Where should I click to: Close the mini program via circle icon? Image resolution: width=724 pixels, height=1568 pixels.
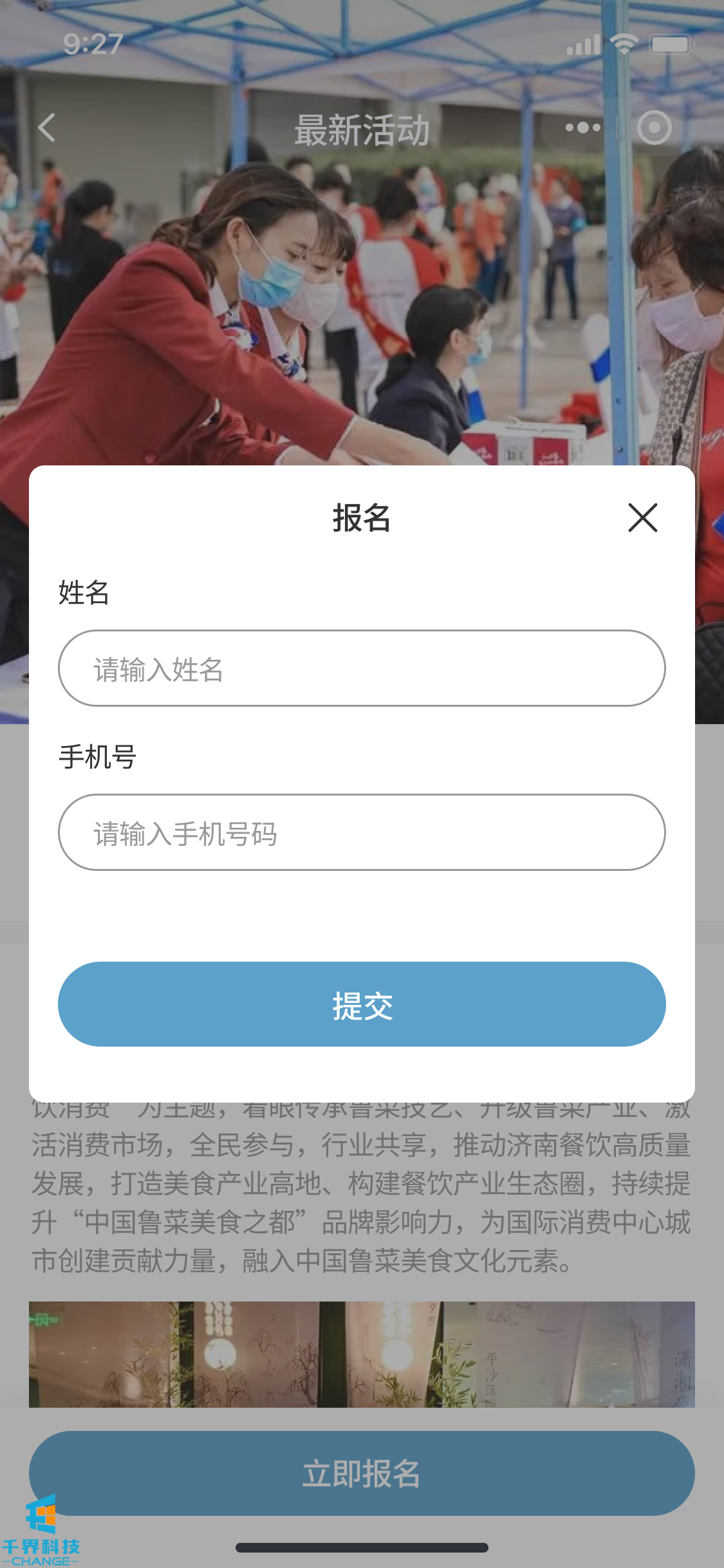click(x=654, y=127)
